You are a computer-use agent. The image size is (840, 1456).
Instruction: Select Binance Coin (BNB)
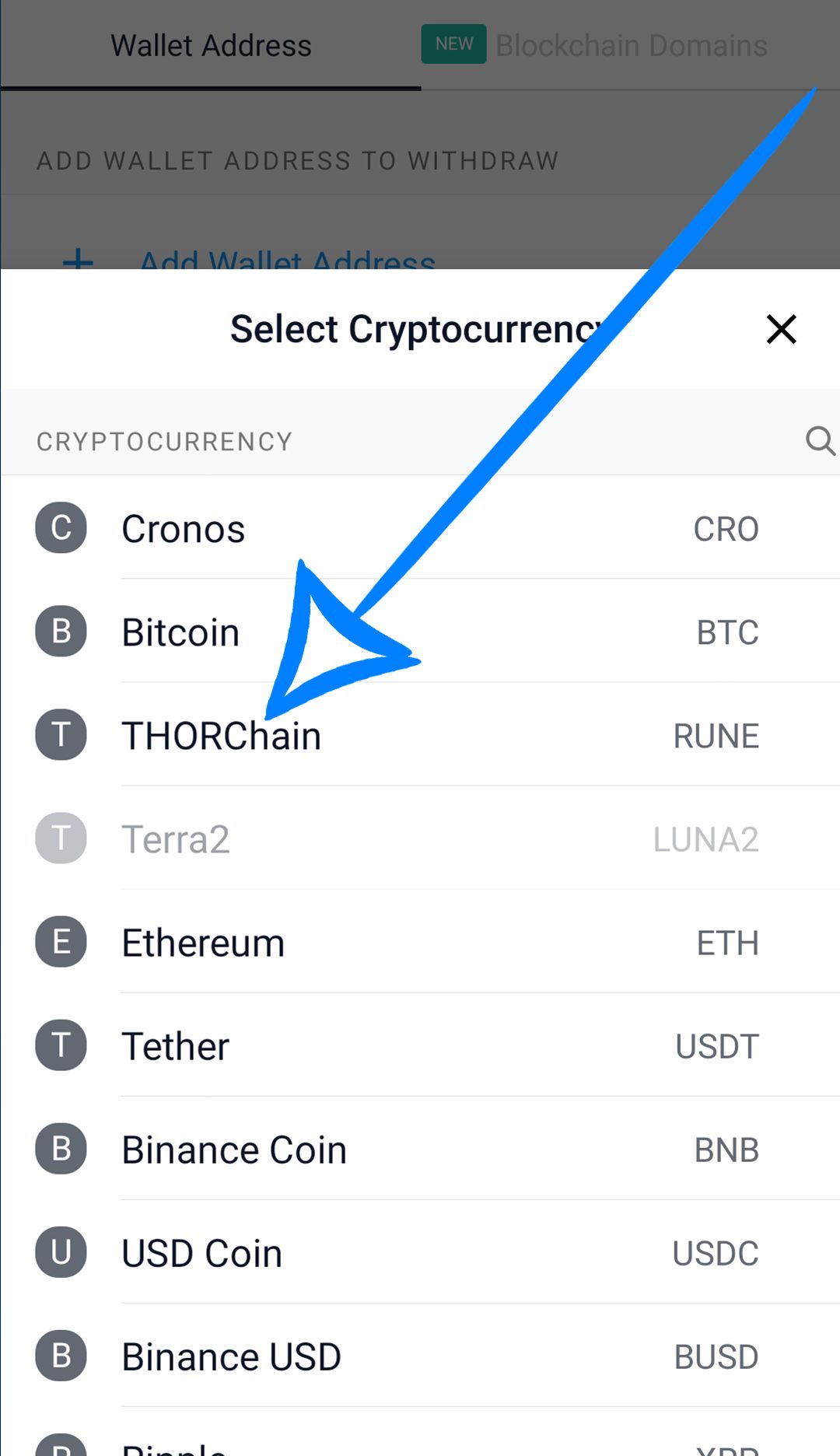point(420,1148)
